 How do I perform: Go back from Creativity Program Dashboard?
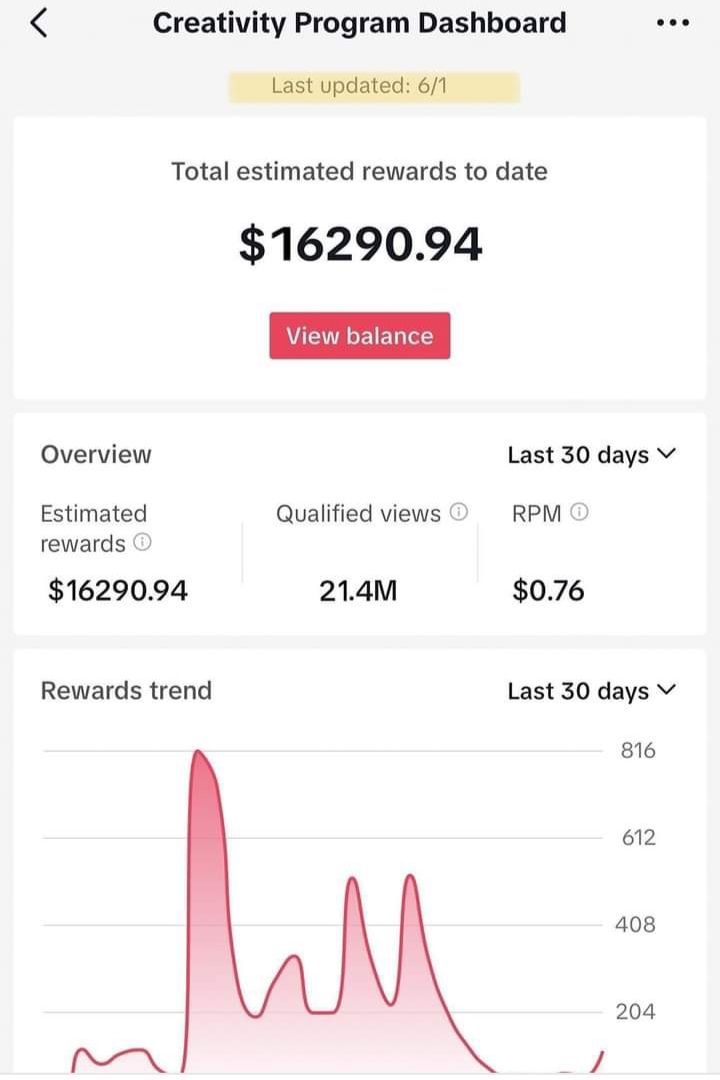tap(39, 23)
